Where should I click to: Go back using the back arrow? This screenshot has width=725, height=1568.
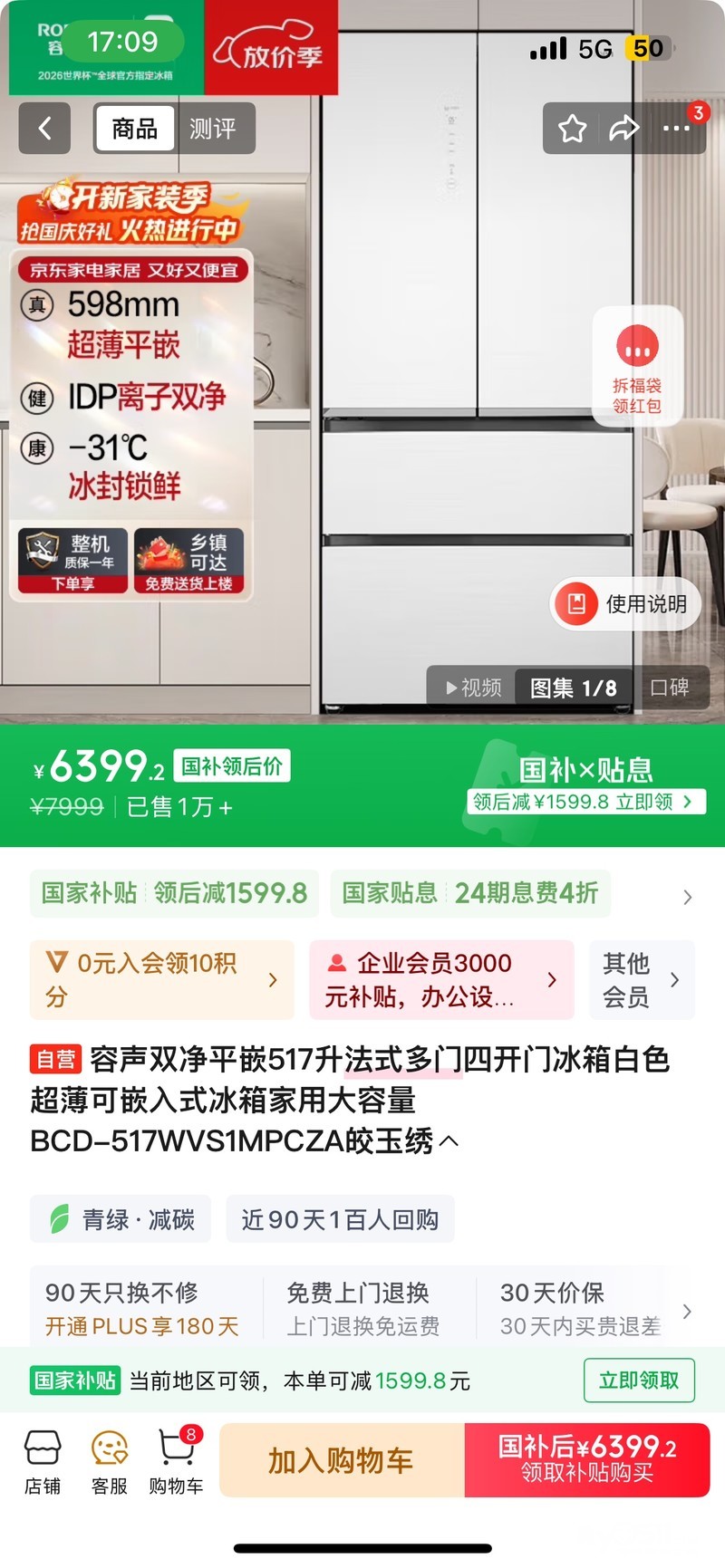pyautogui.click(x=44, y=129)
